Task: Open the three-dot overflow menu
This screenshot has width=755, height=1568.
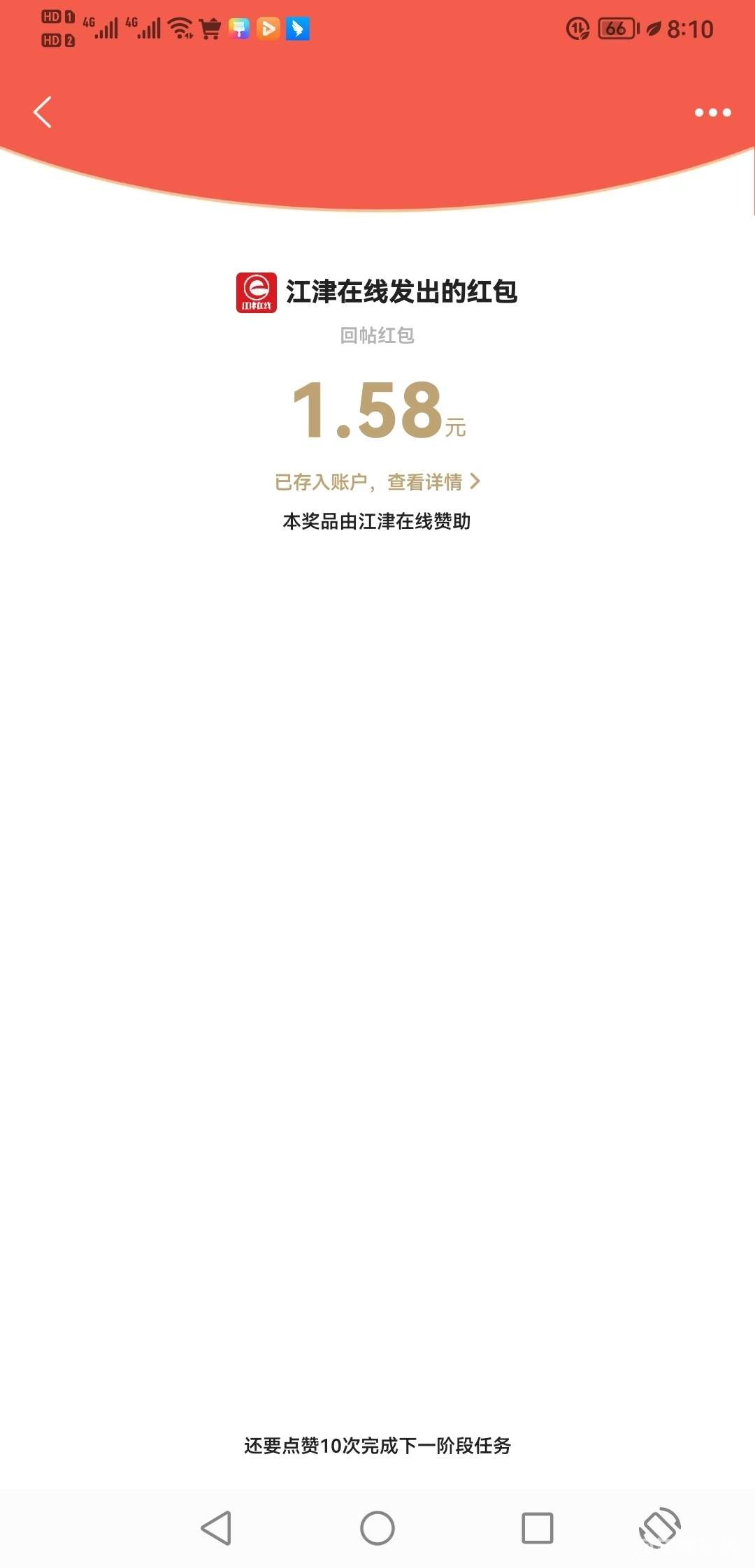Action: pyautogui.click(x=712, y=112)
